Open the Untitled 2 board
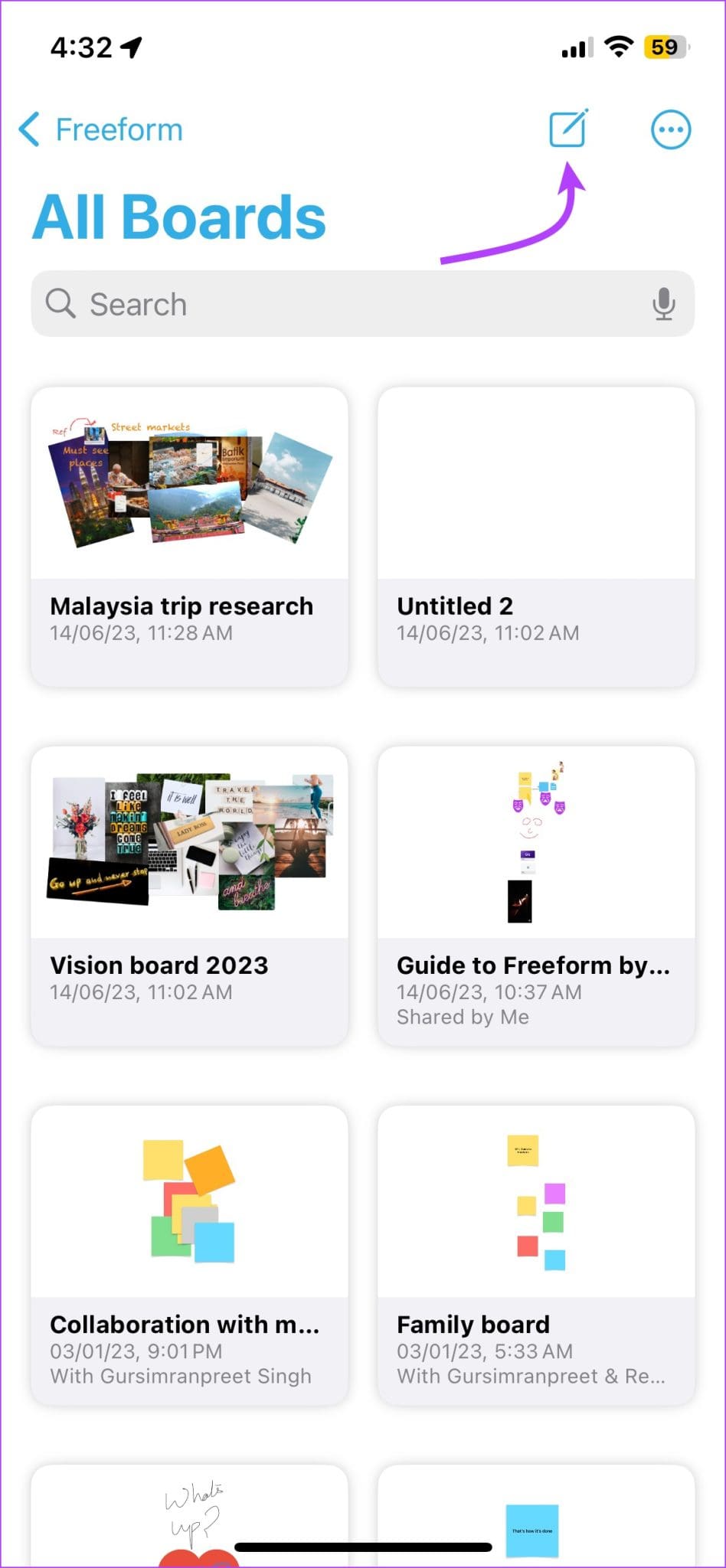 click(x=535, y=536)
